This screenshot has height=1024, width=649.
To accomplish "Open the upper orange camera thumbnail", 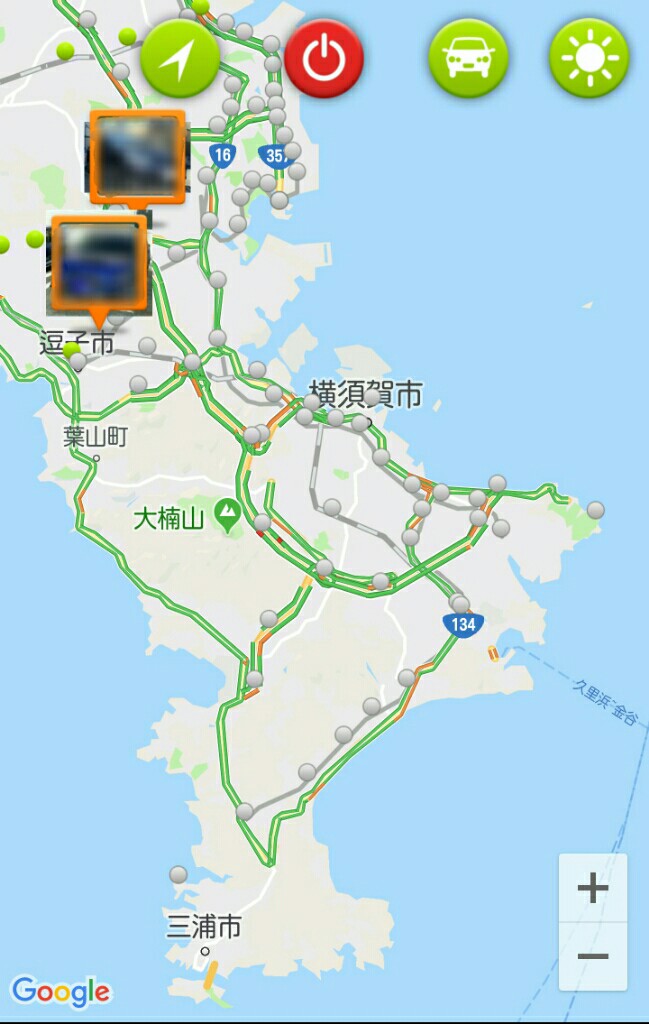I will (x=138, y=157).
